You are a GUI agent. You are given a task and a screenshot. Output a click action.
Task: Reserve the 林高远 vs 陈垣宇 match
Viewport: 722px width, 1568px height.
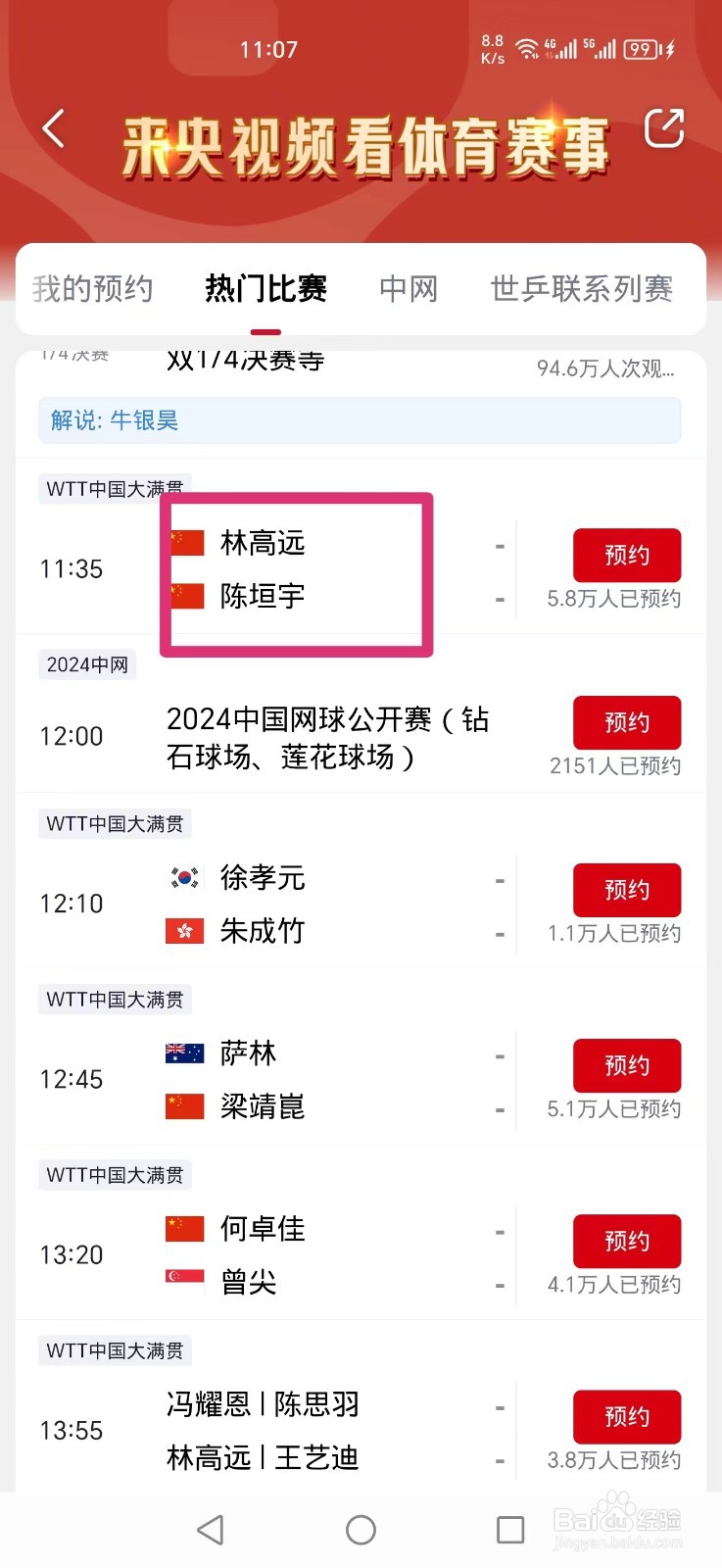627,555
